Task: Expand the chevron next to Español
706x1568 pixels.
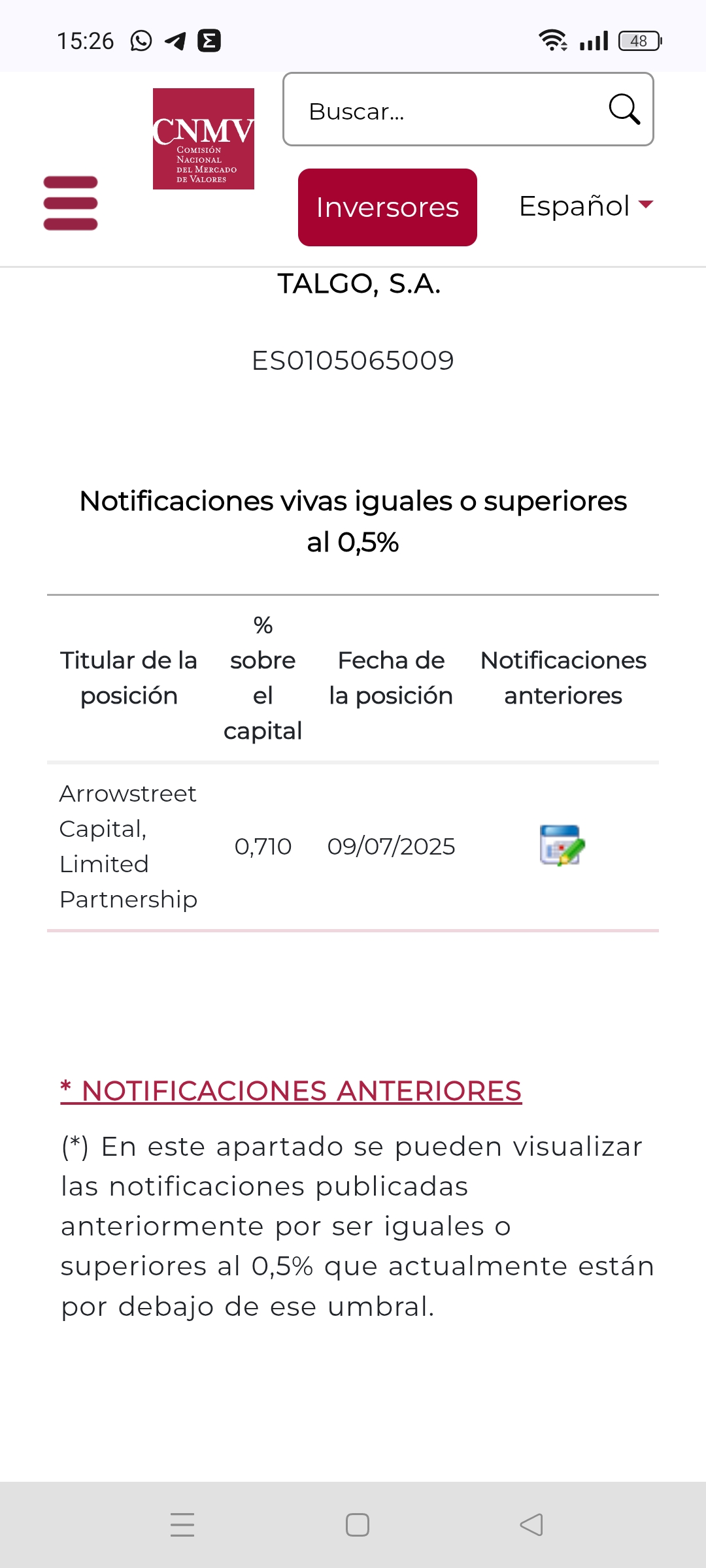Action: click(646, 206)
